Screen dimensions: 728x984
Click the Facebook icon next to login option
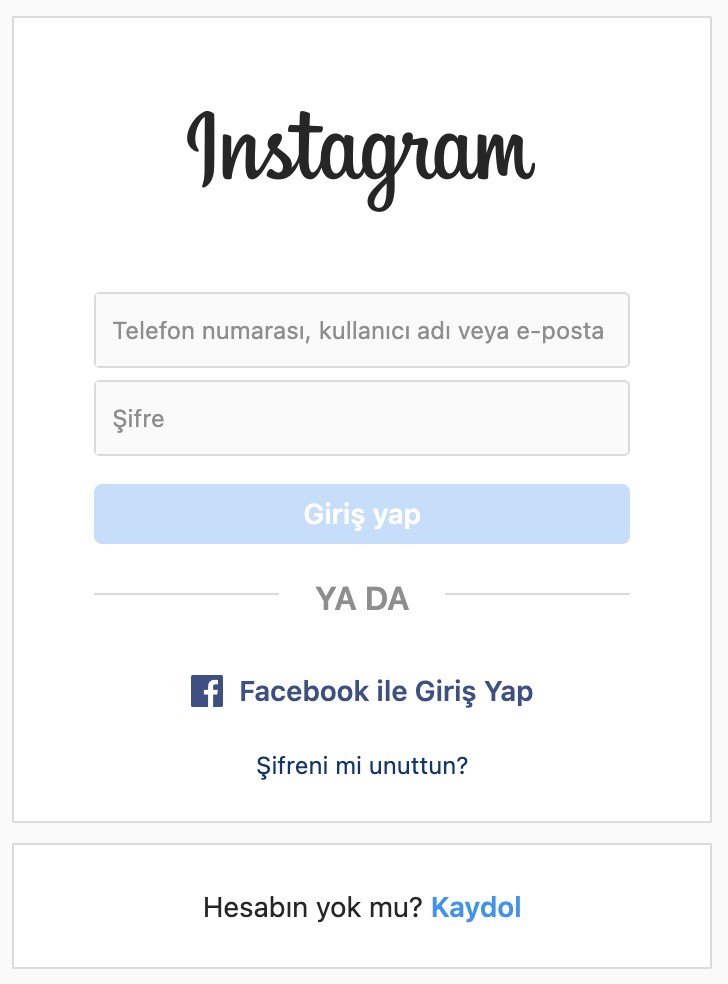(x=206, y=691)
